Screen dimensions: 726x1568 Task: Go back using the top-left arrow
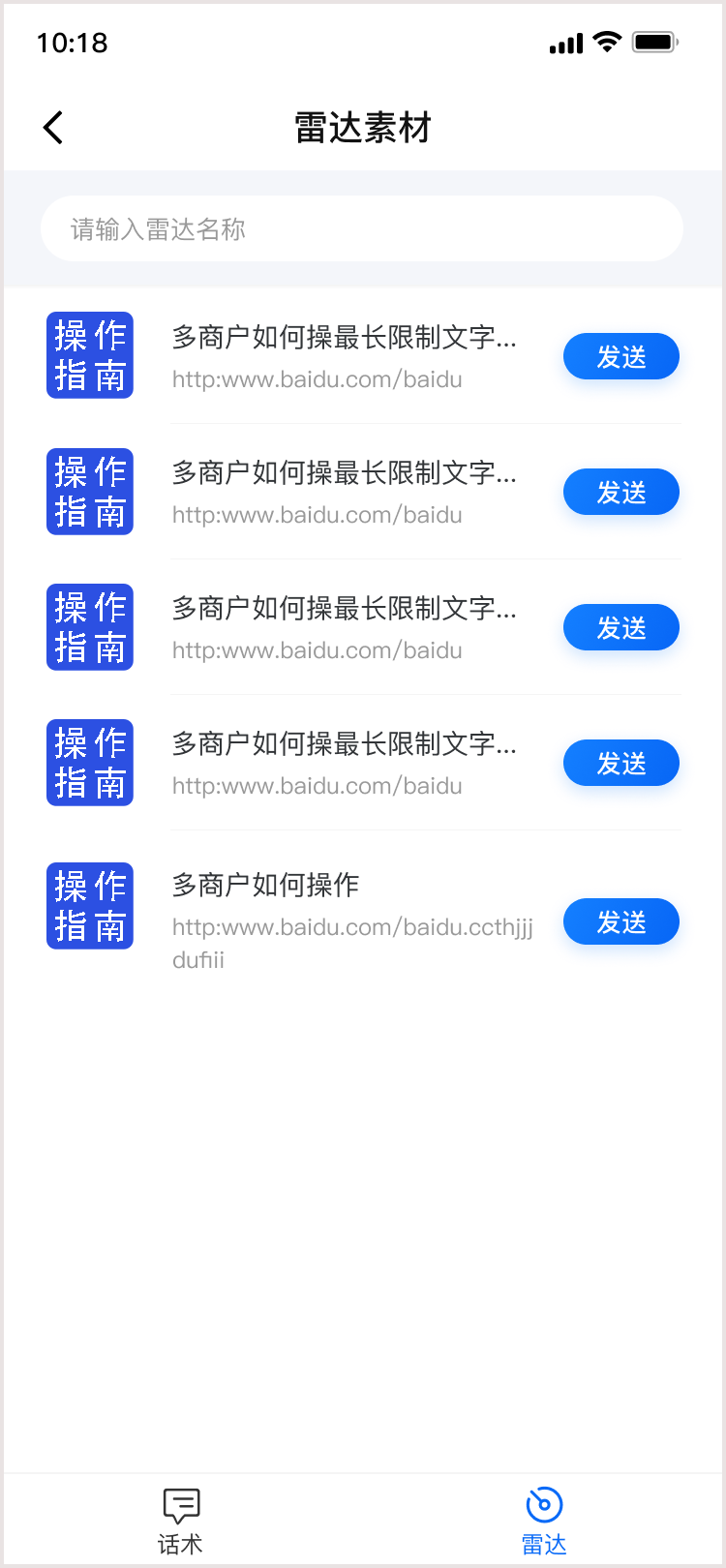click(53, 127)
